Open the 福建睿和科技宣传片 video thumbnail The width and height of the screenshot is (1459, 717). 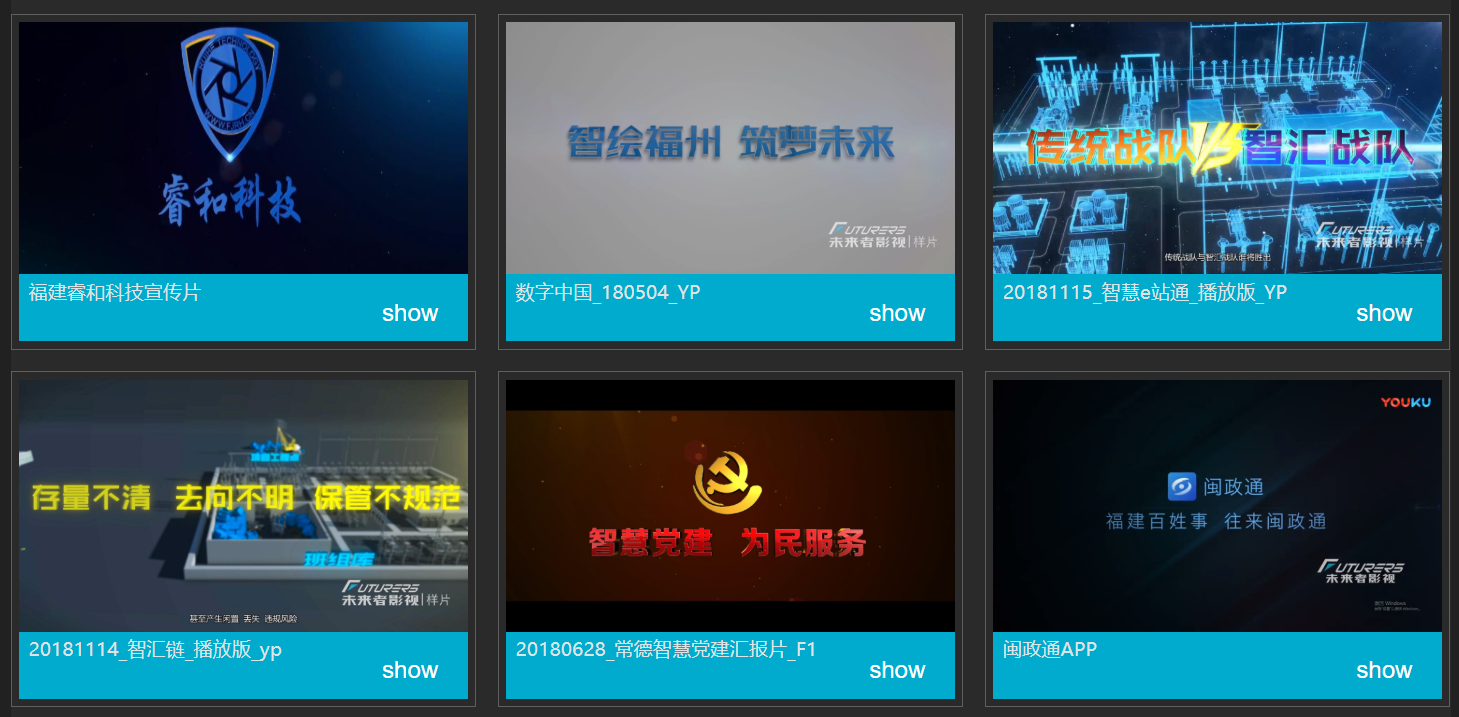pos(243,148)
